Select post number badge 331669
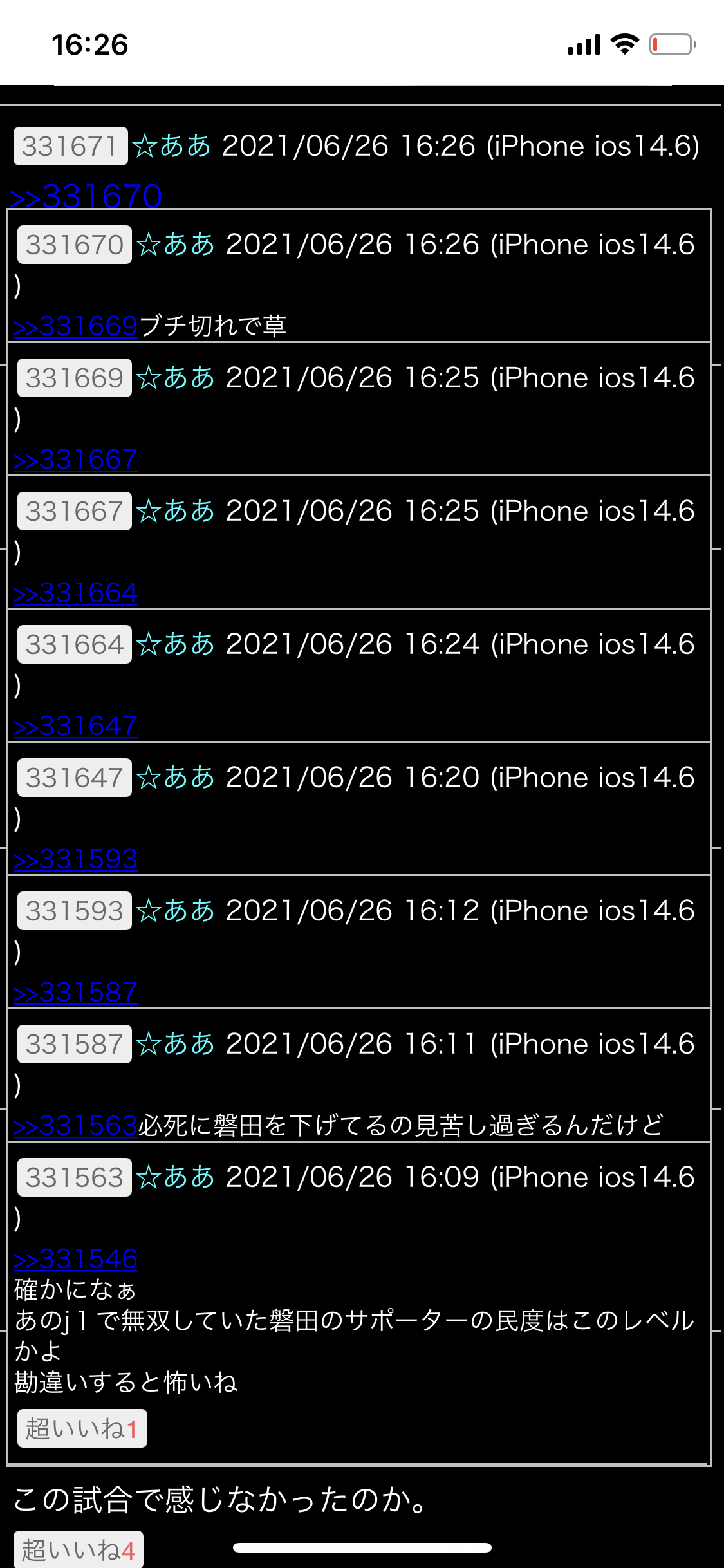 (75, 378)
